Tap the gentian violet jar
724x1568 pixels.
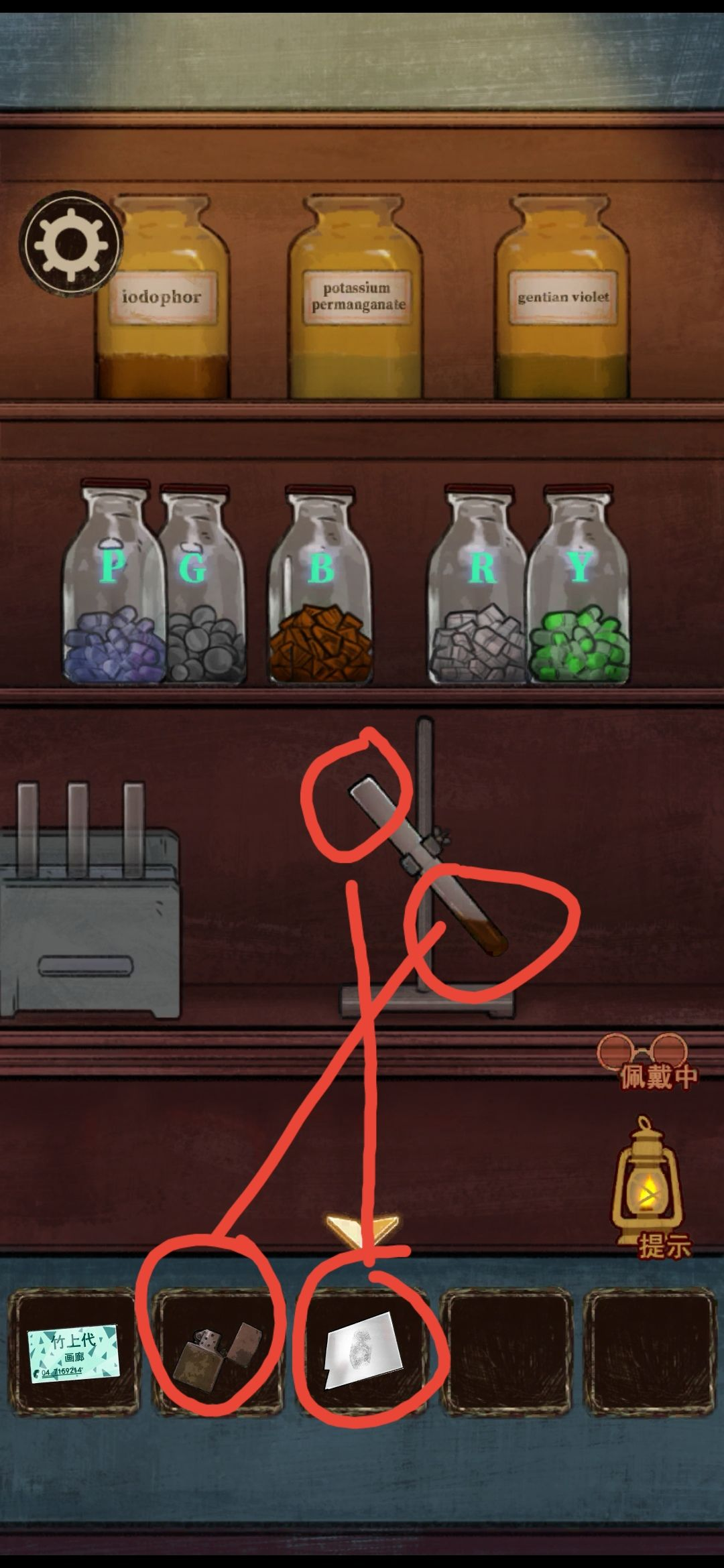(563, 298)
